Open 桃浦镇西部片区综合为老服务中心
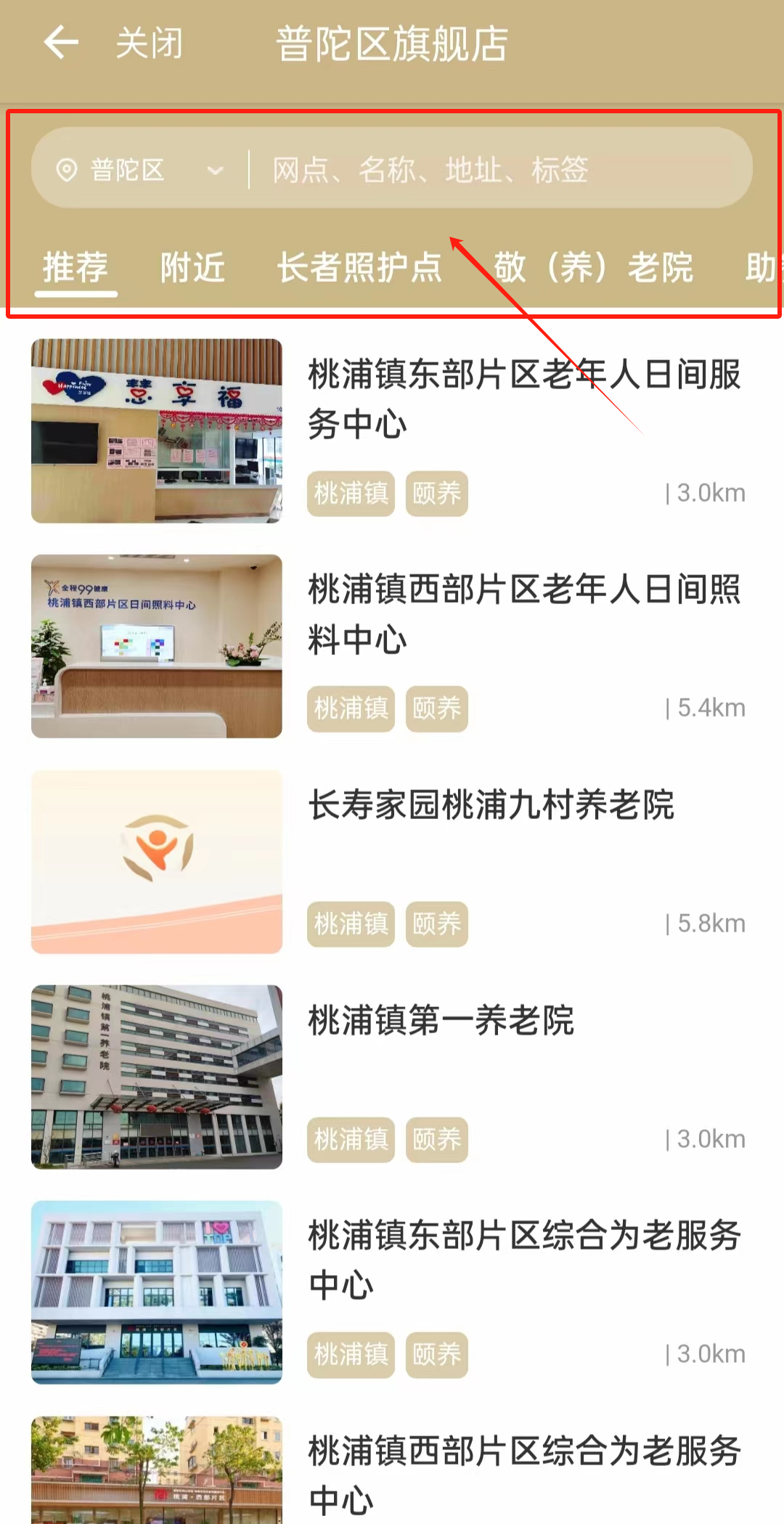The height and width of the screenshot is (1524, 784). pyautogui.click(x=524, y=1474)
